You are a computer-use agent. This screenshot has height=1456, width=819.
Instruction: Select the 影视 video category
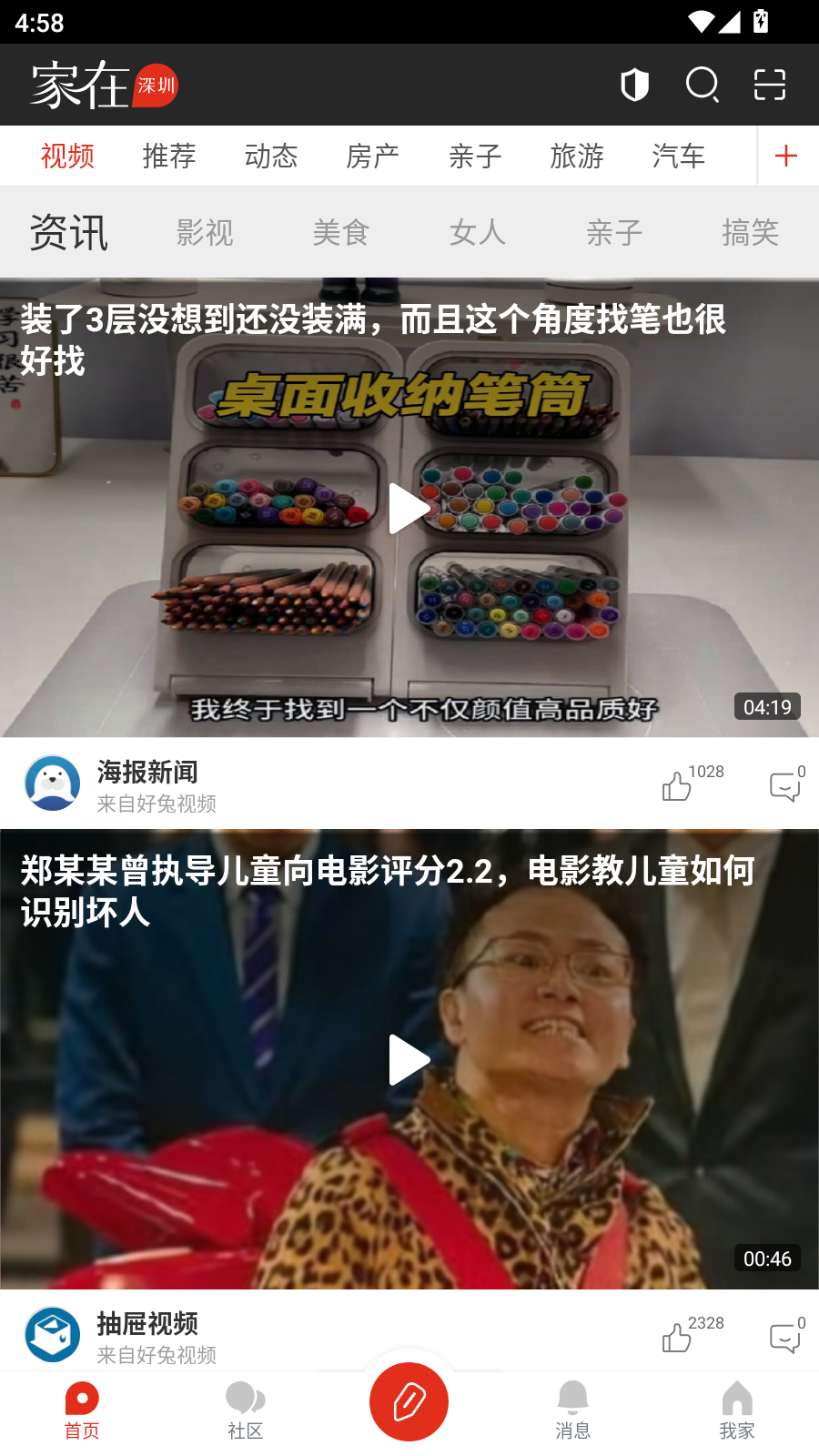[x=205, y=233]
